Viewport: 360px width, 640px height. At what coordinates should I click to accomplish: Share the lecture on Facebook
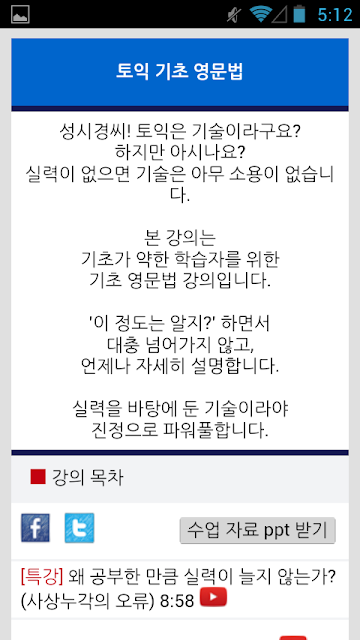36,528
